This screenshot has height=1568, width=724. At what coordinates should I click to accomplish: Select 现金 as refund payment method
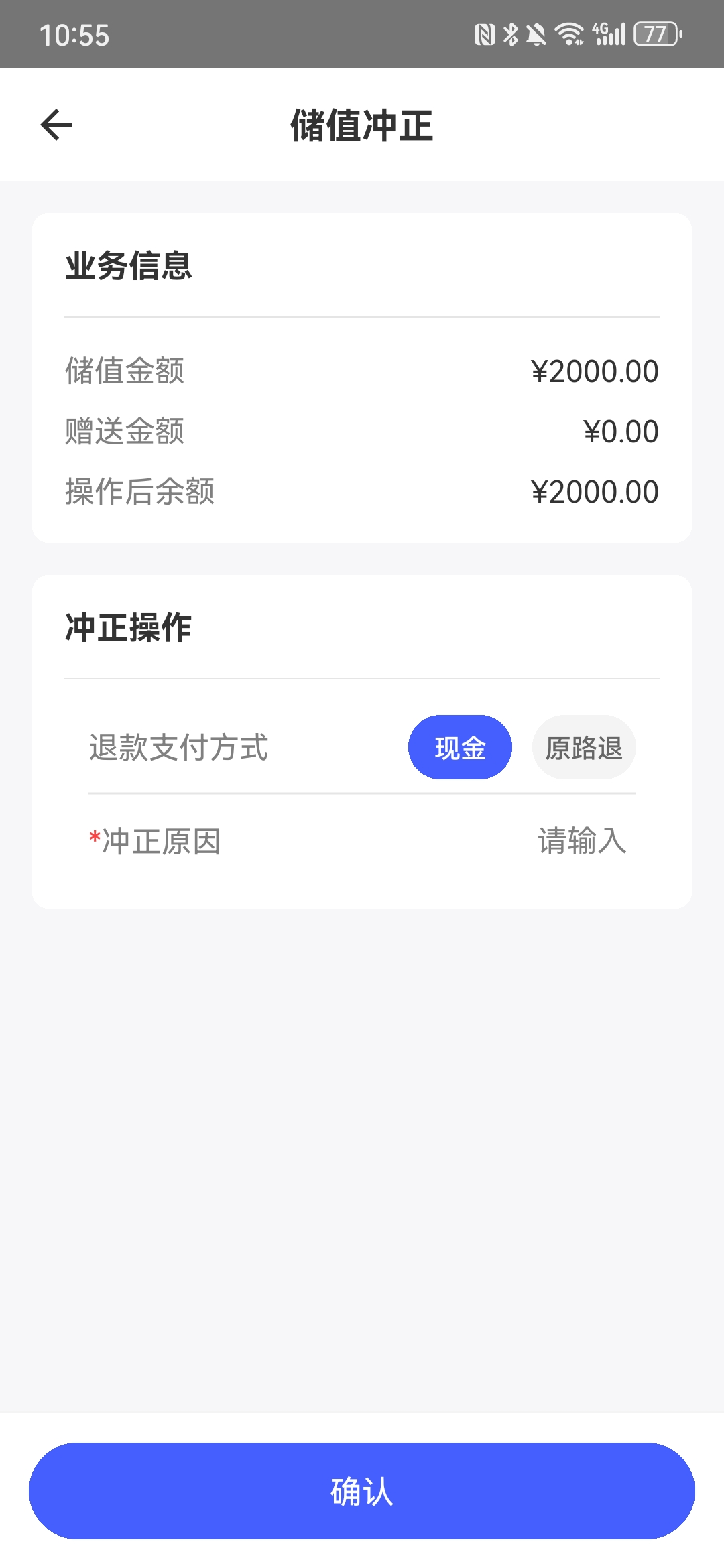460,746
